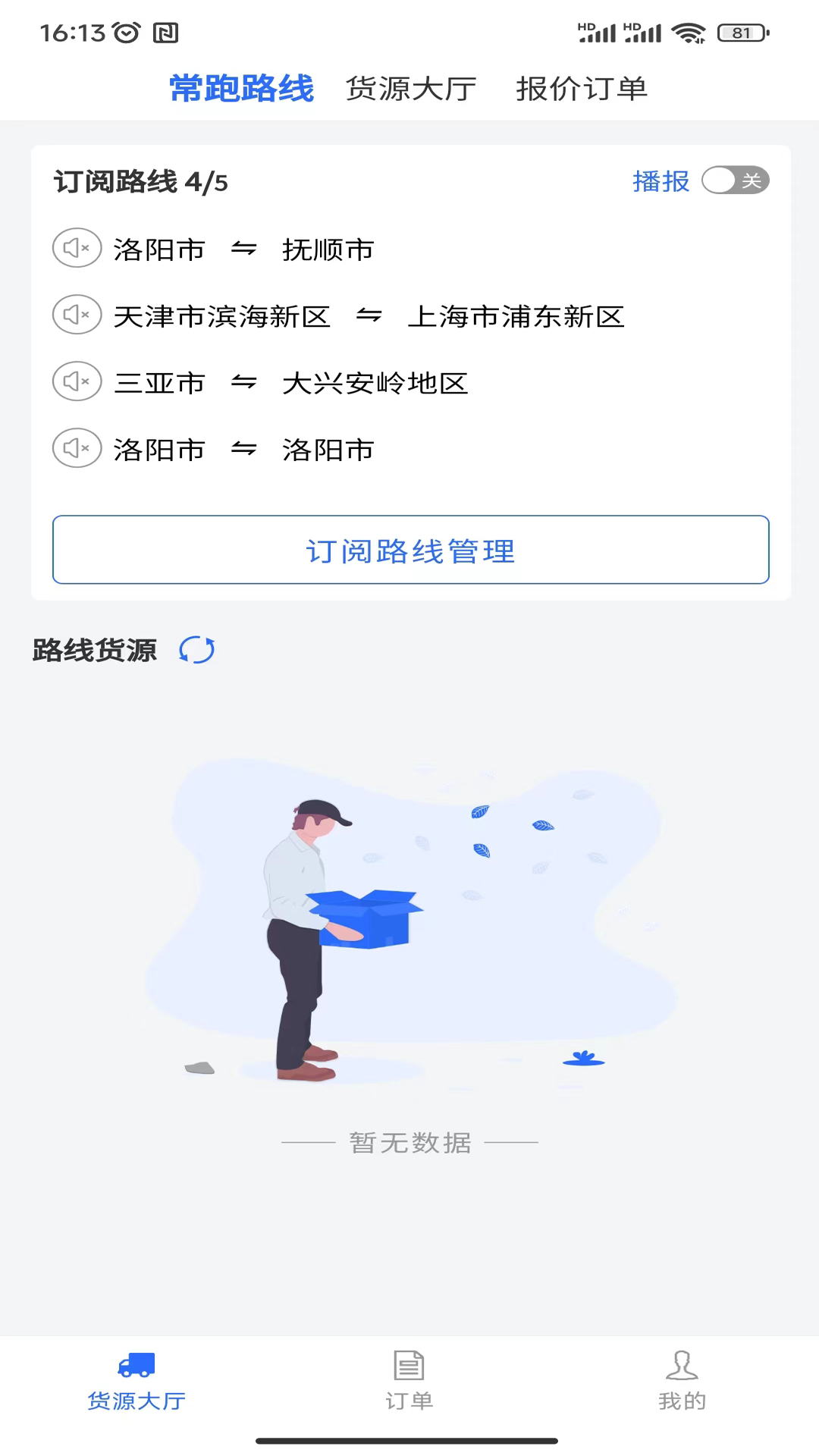The image size is (819, 1456).
Task: Switch to the 货源大厅 tab
Action: (410, 88)
